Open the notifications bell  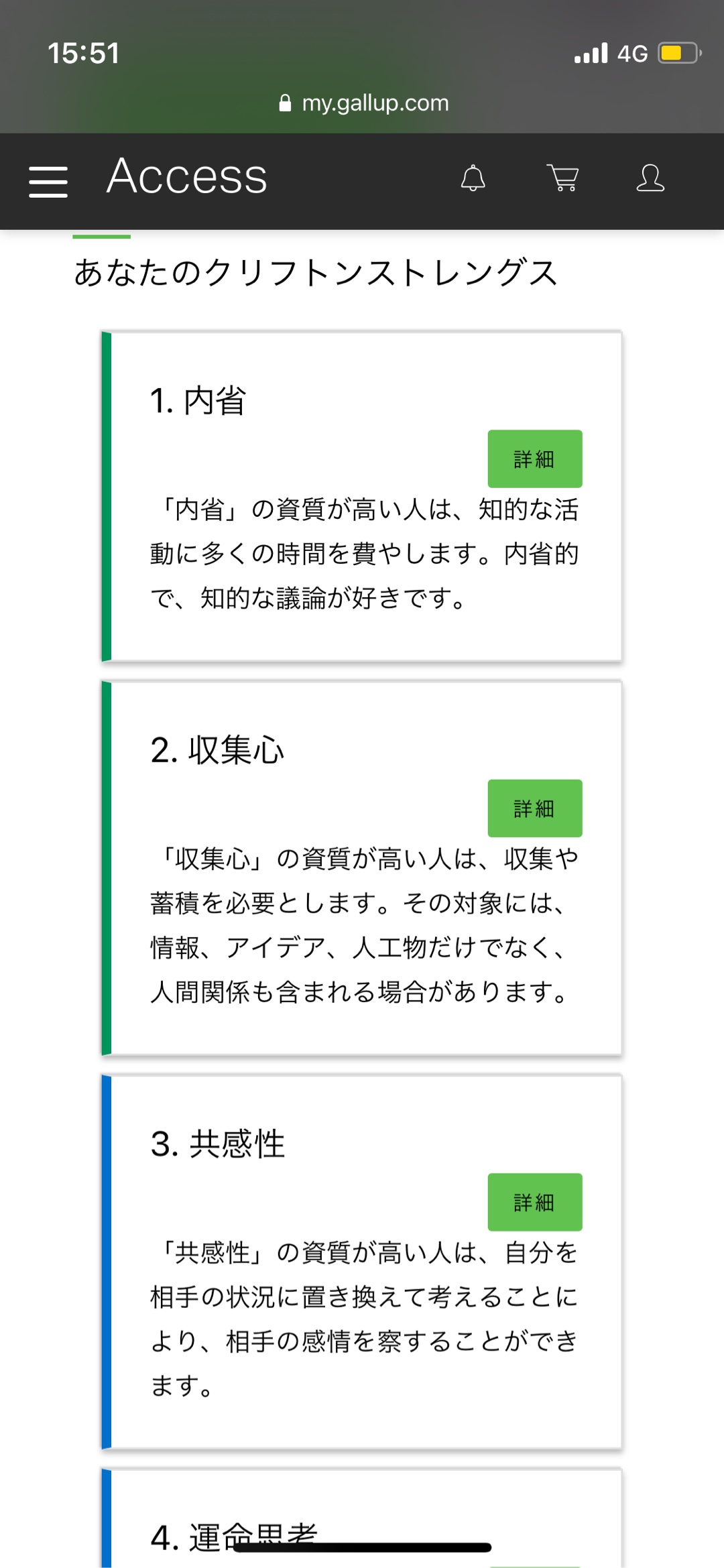[473, 178]
